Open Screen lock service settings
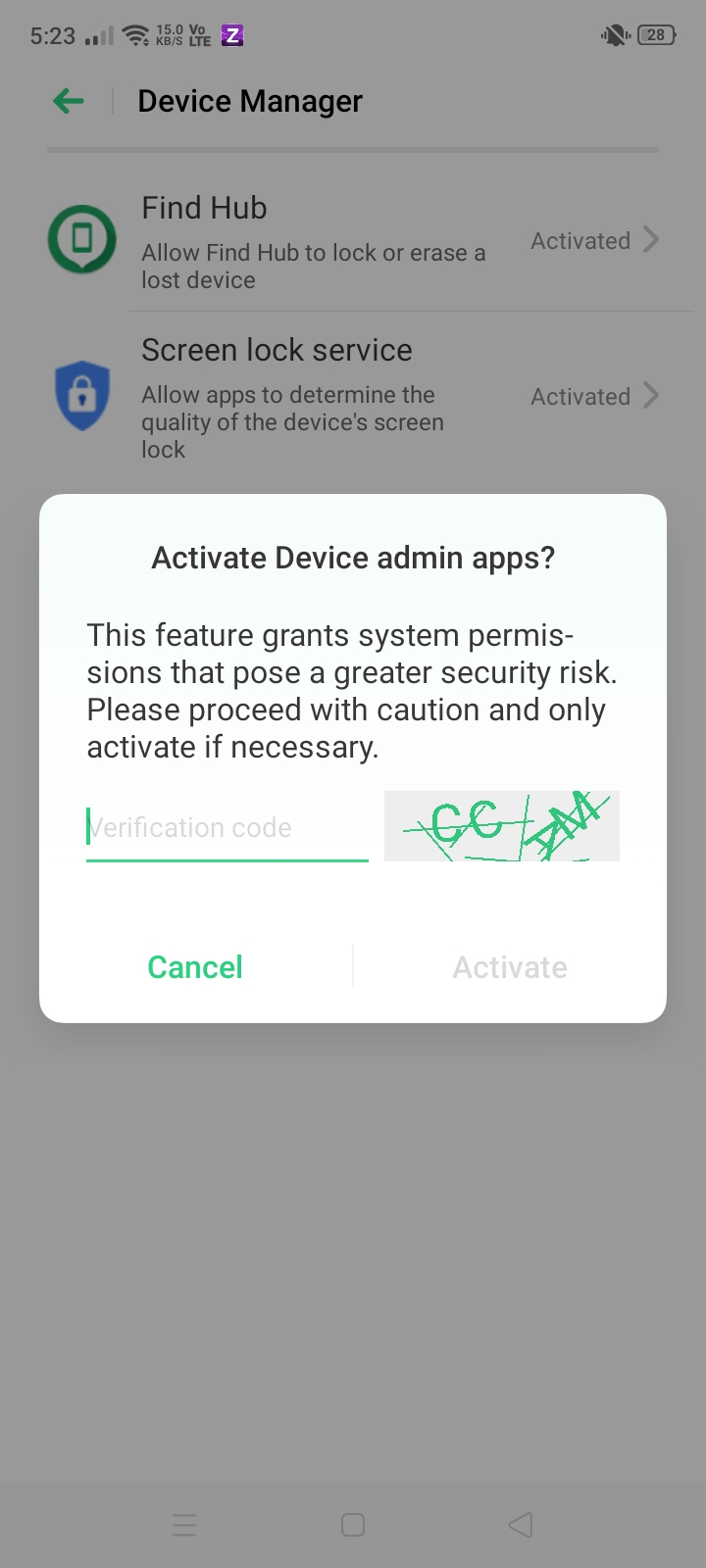Viewport: 706px width, 1568px height. coord(353,397)
